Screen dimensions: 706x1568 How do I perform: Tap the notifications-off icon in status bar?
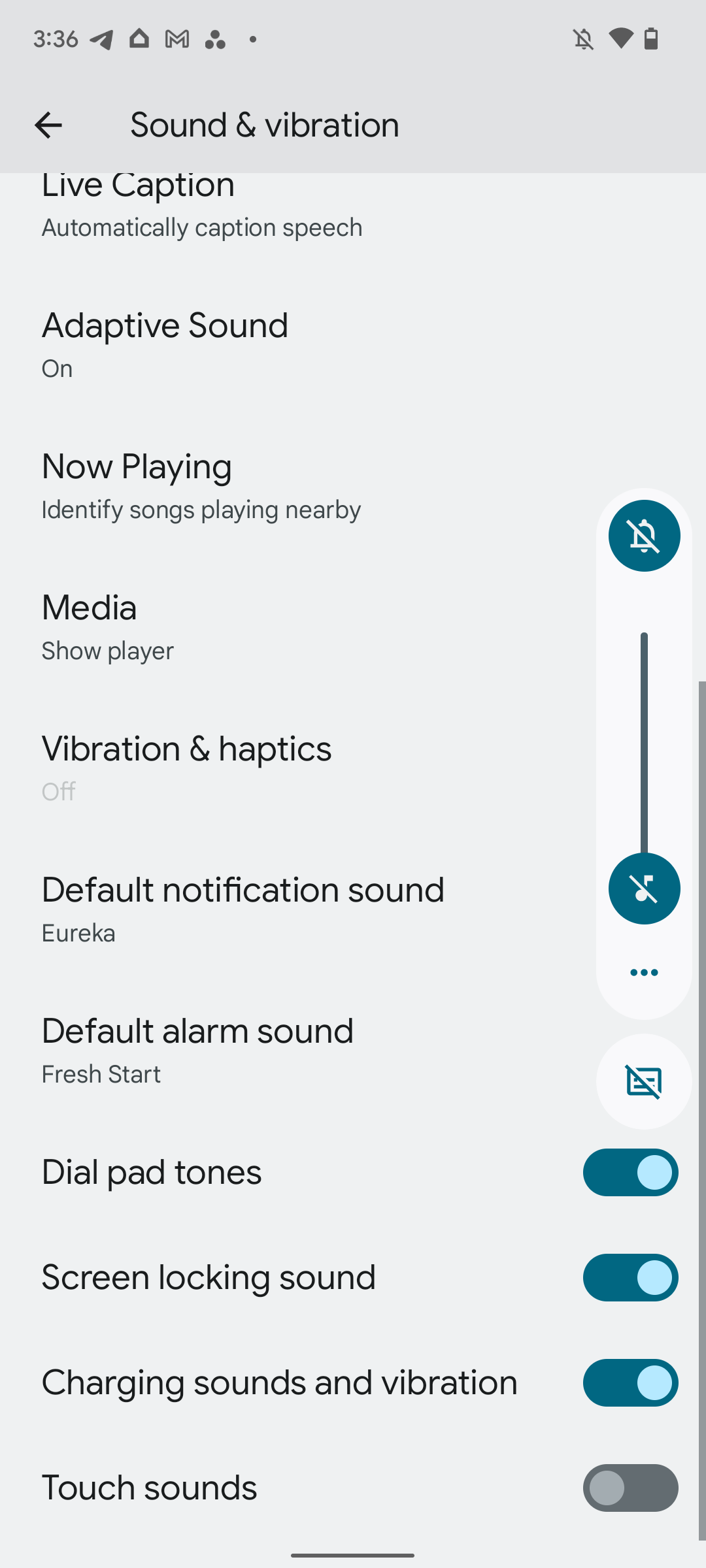click(x=584, y=39)
